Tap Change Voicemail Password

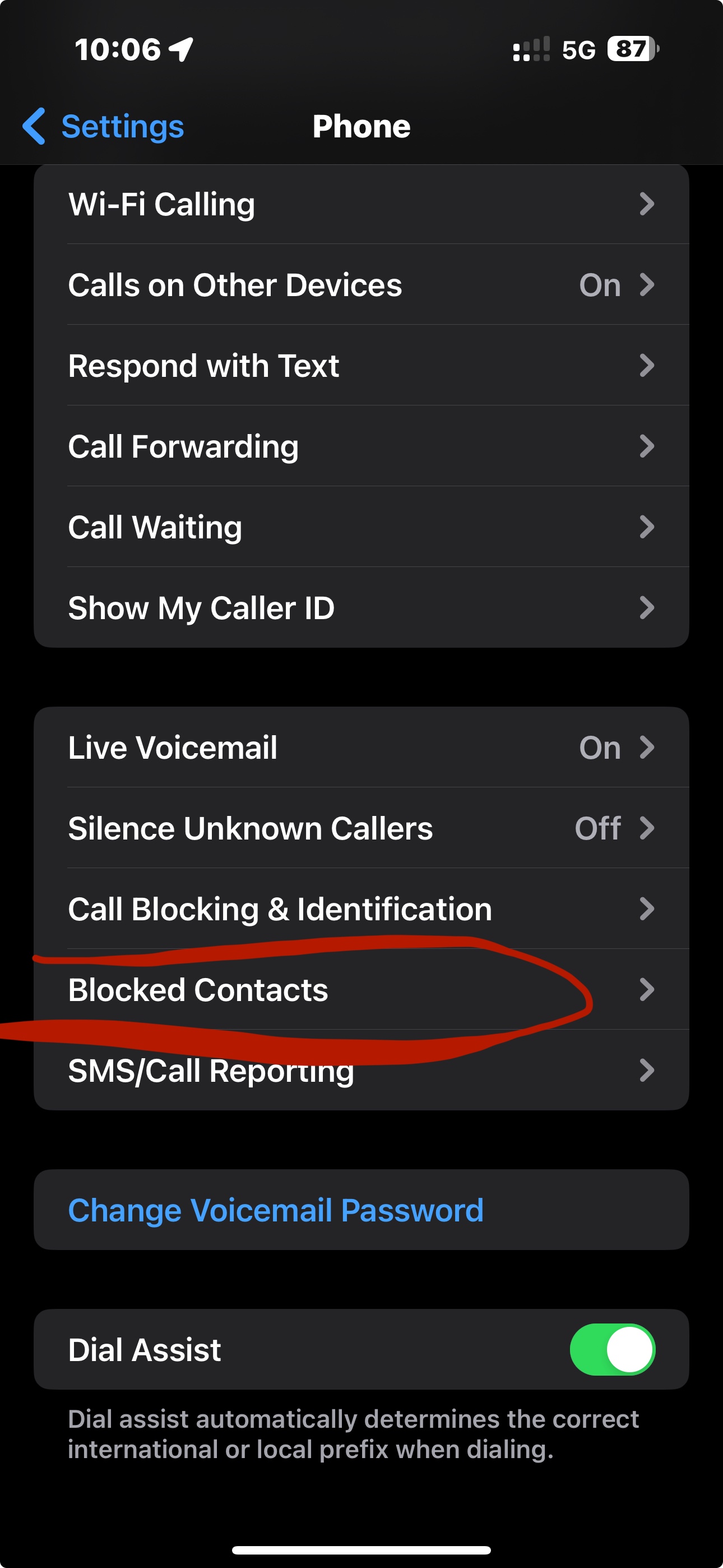click(x=276, y=1210)
